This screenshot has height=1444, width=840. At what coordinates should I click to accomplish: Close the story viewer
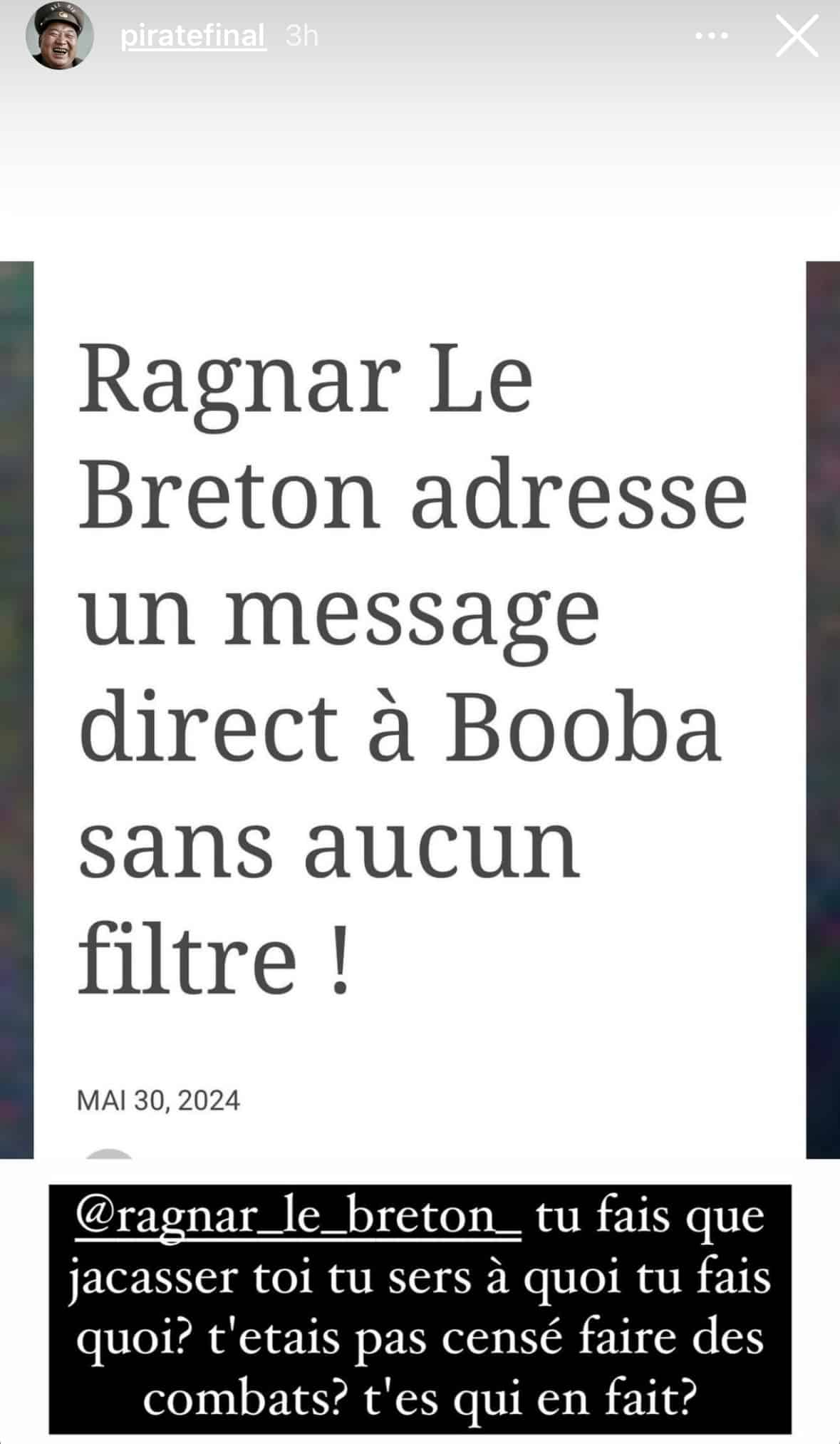[x=797, y=36]
